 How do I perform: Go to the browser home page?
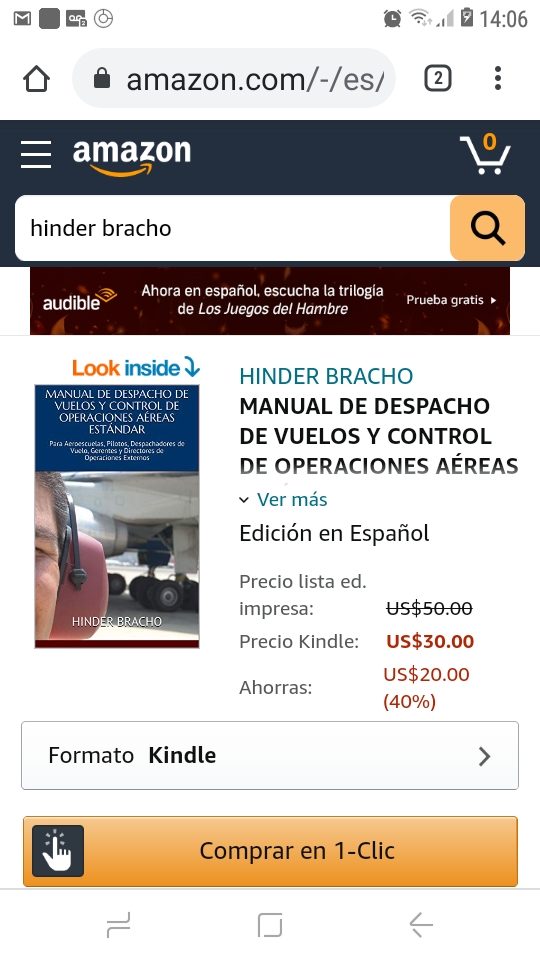click(36, 79)
